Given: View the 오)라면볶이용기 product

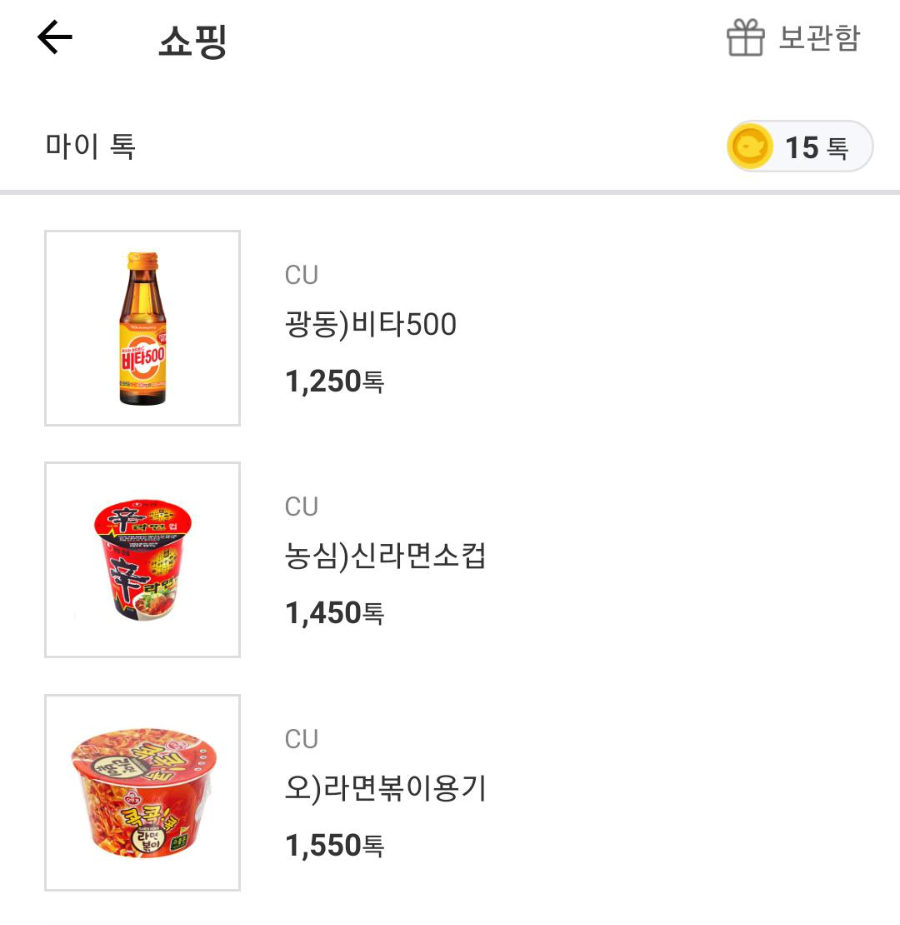Looking at the screenshot, I should tap(385, 789).
